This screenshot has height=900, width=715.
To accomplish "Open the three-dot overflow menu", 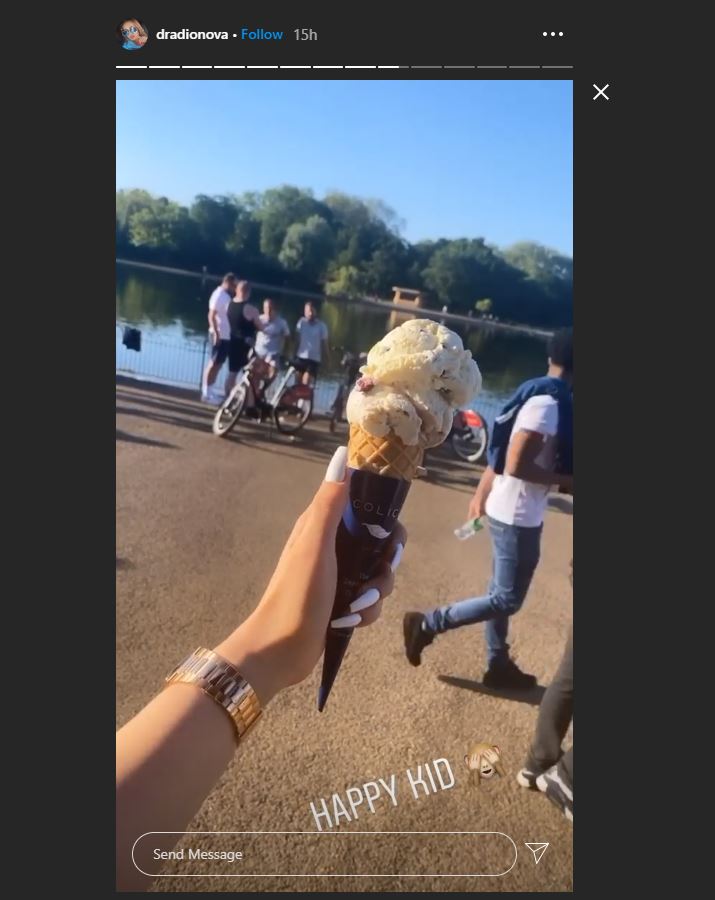I will click(553, 34).
